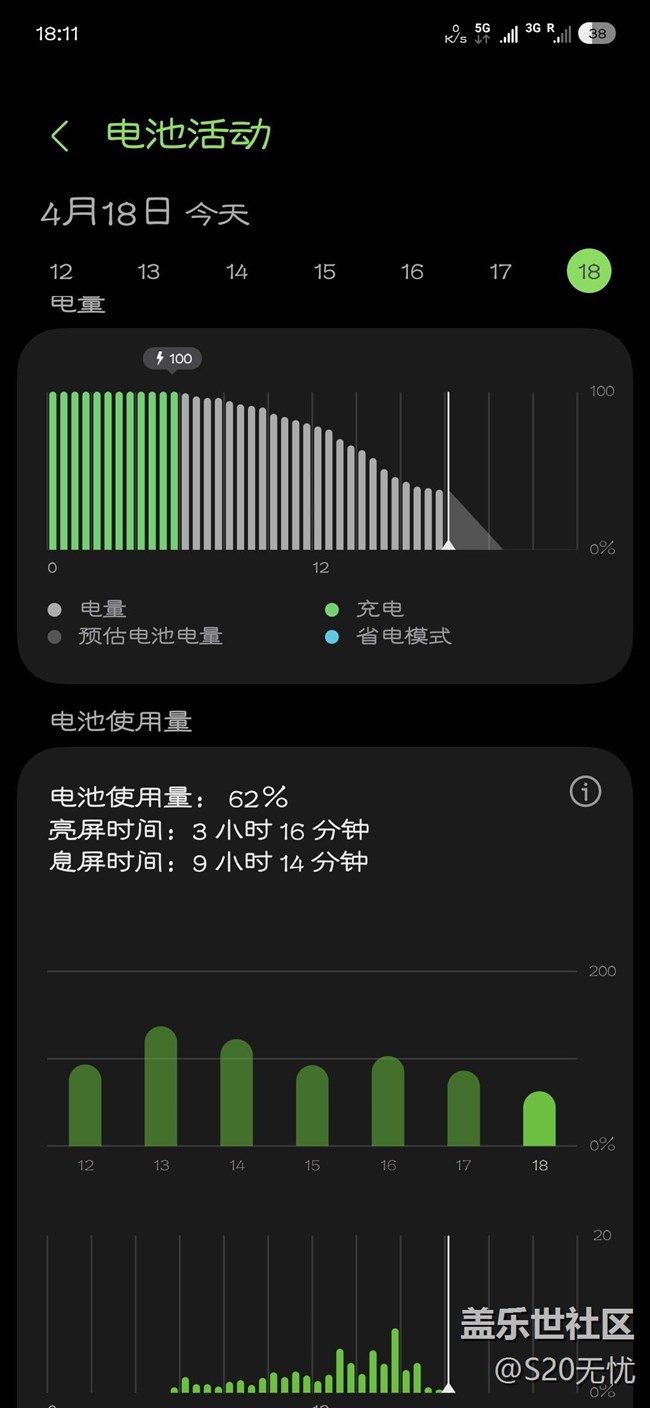
Task: Tap the usage bar for day 16
Action: tap(388, 1101)
